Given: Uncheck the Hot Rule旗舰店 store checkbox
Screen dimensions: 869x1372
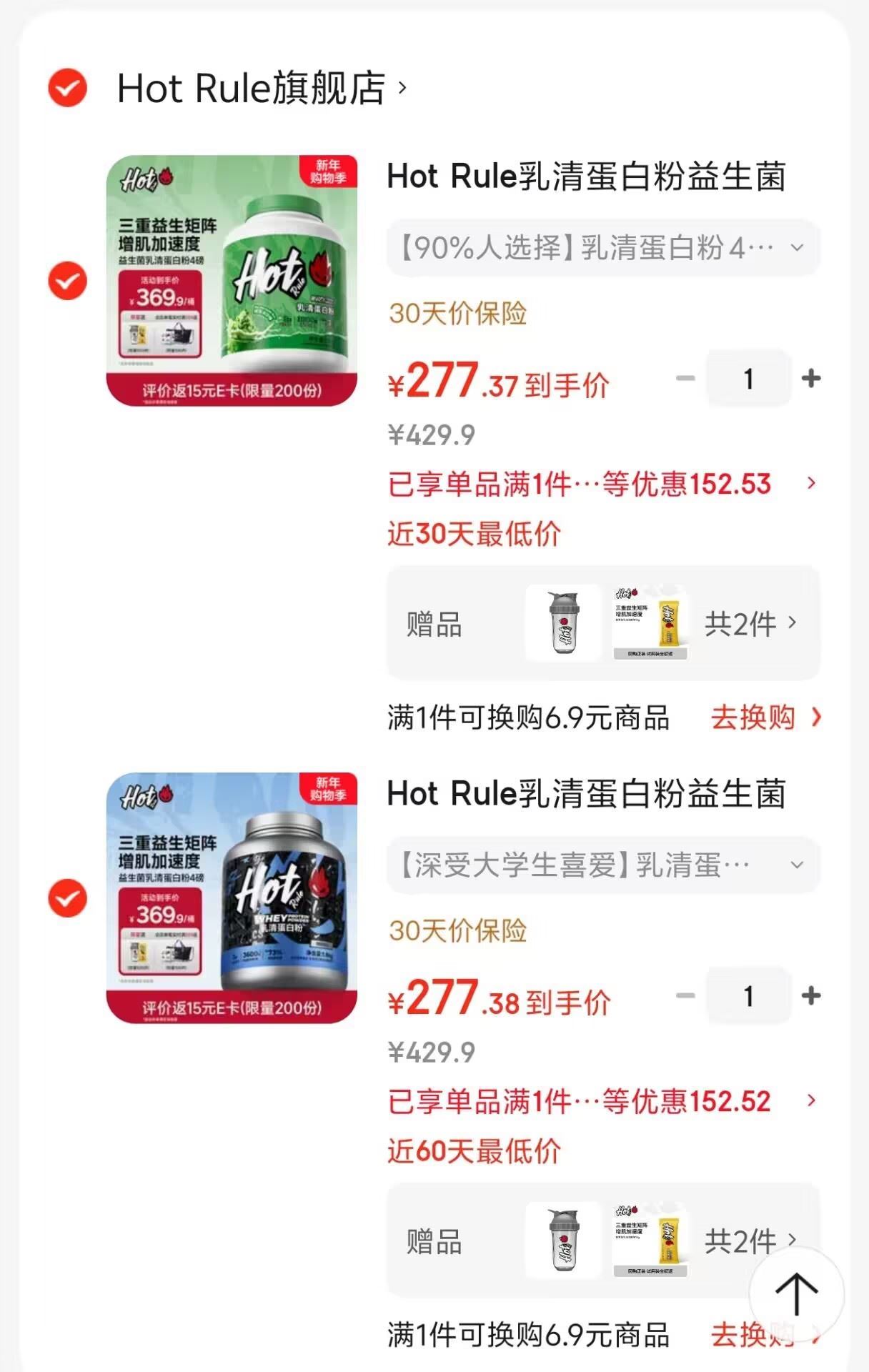Looking at the screenshot, I should 67,88.
